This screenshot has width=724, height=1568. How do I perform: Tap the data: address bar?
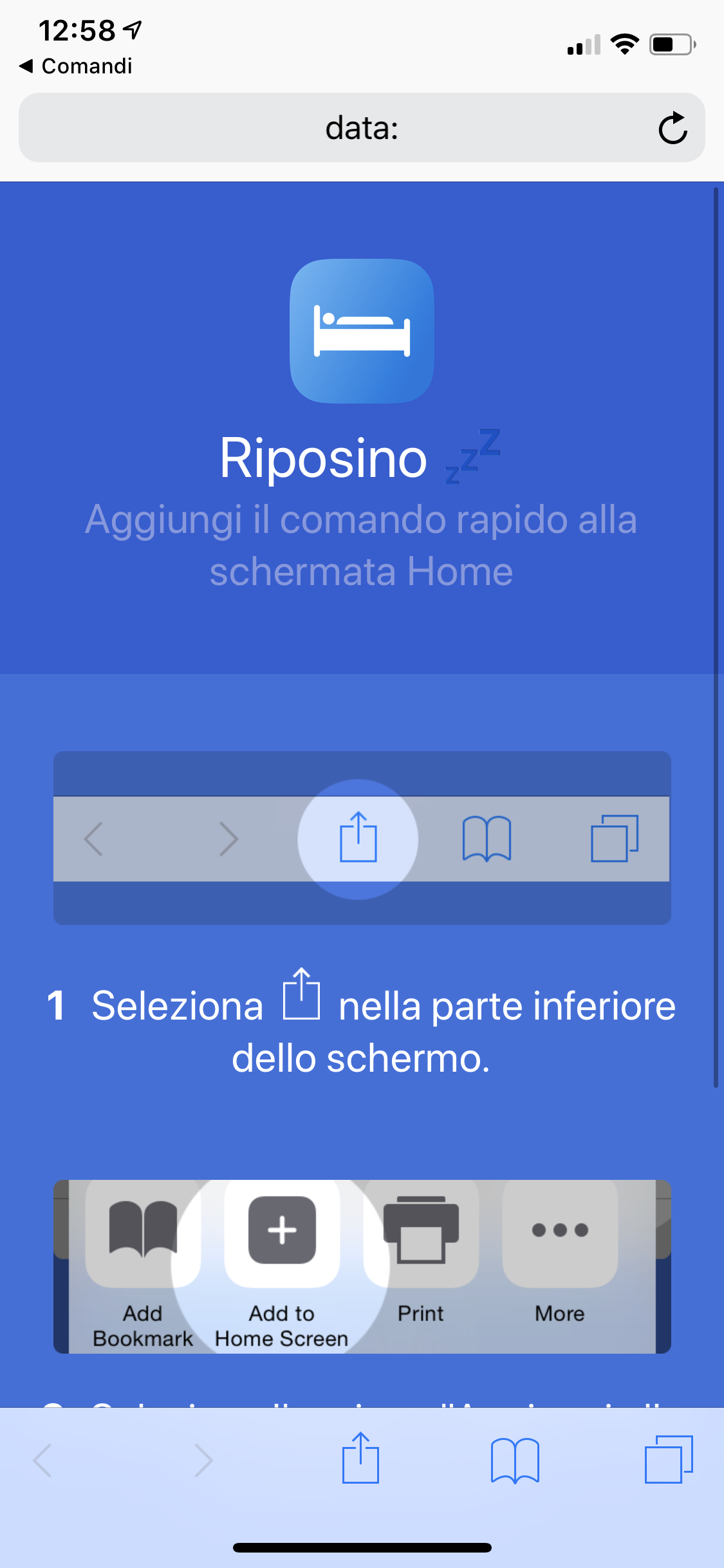pos(362,127)
